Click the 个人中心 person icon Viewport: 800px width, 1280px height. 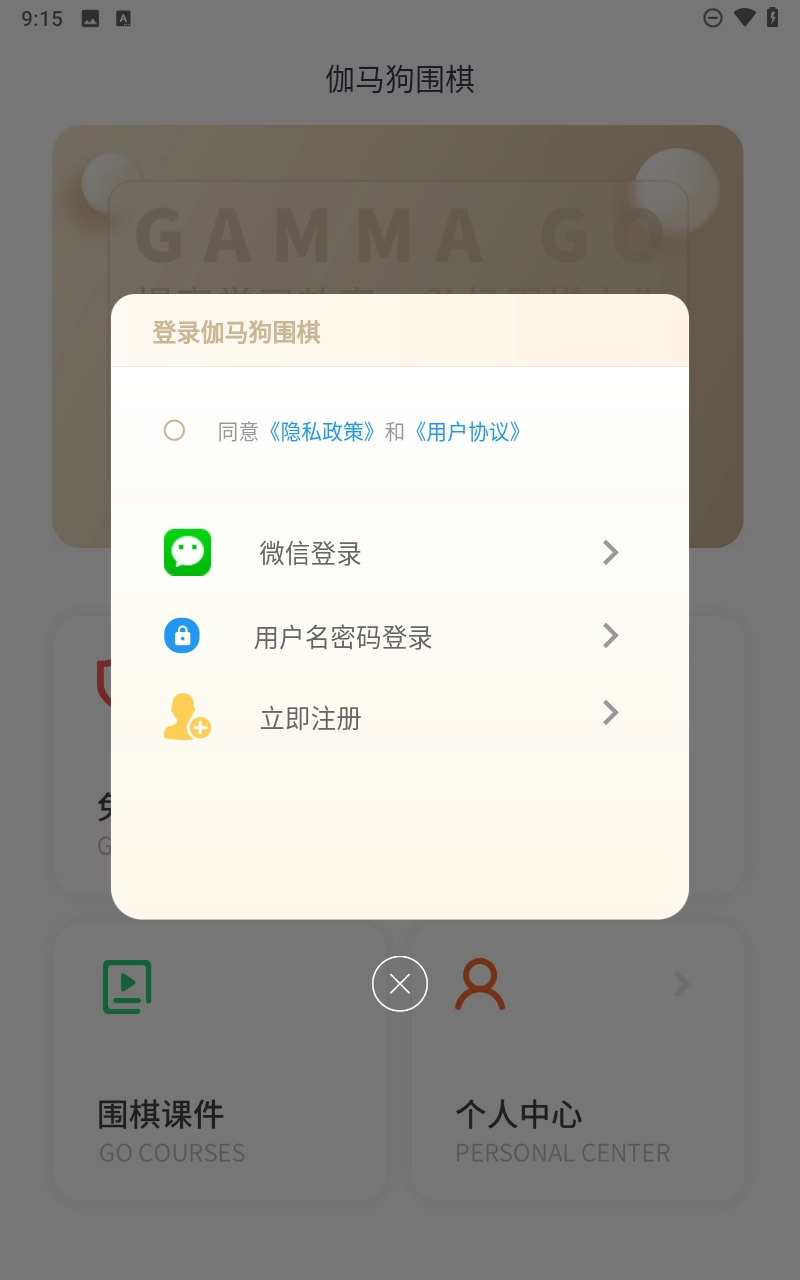480,984
